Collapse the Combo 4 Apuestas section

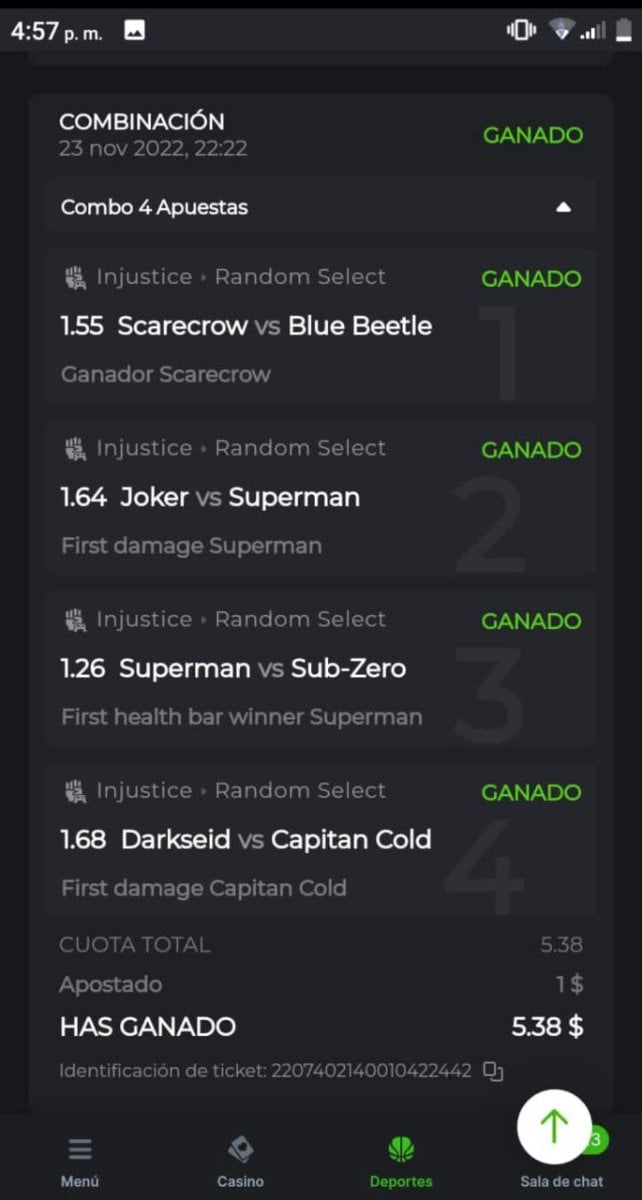(x=563, y=208)
